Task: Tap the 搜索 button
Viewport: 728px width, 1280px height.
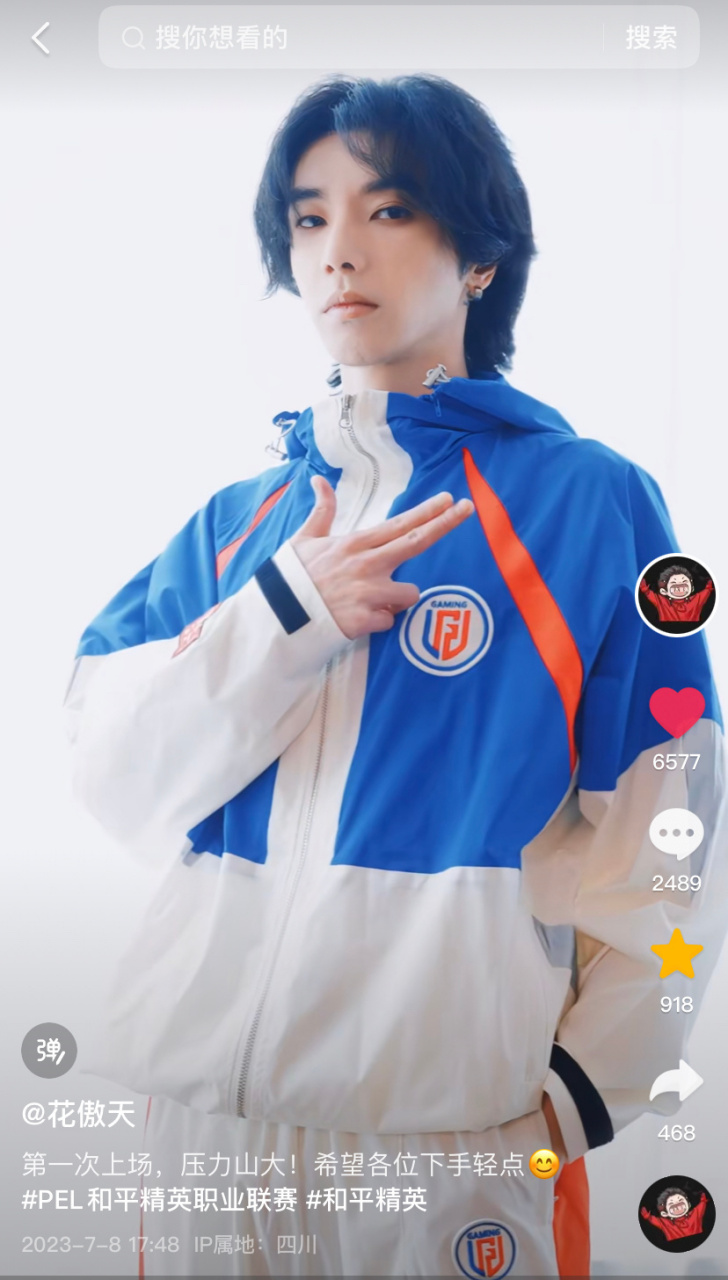Action: [x=651, y=38]
